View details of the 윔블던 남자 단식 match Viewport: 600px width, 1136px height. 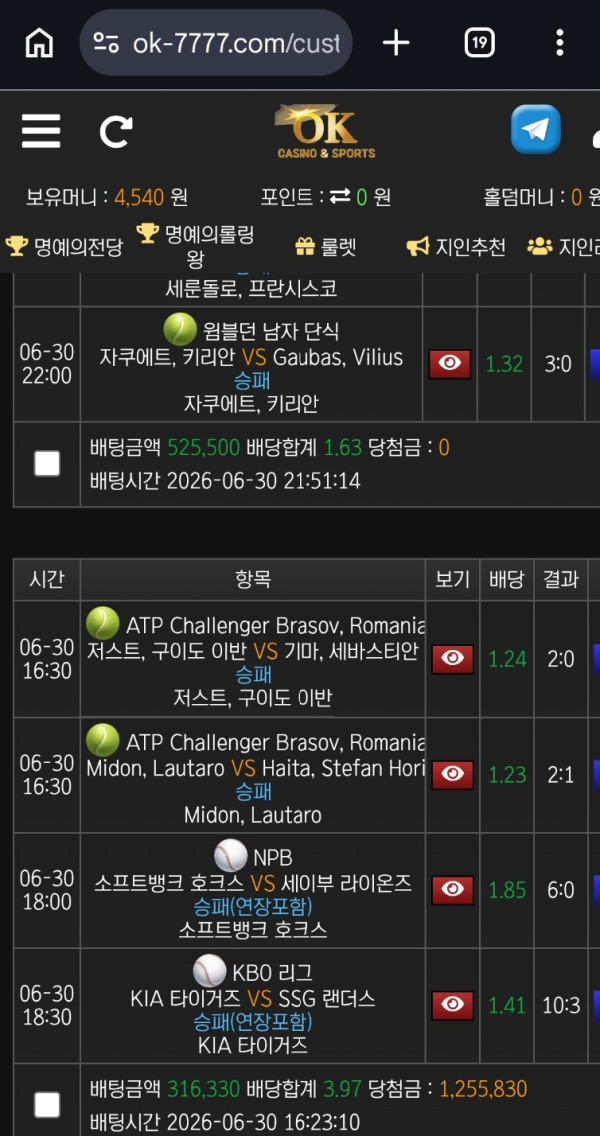click(x=449, y=364)
